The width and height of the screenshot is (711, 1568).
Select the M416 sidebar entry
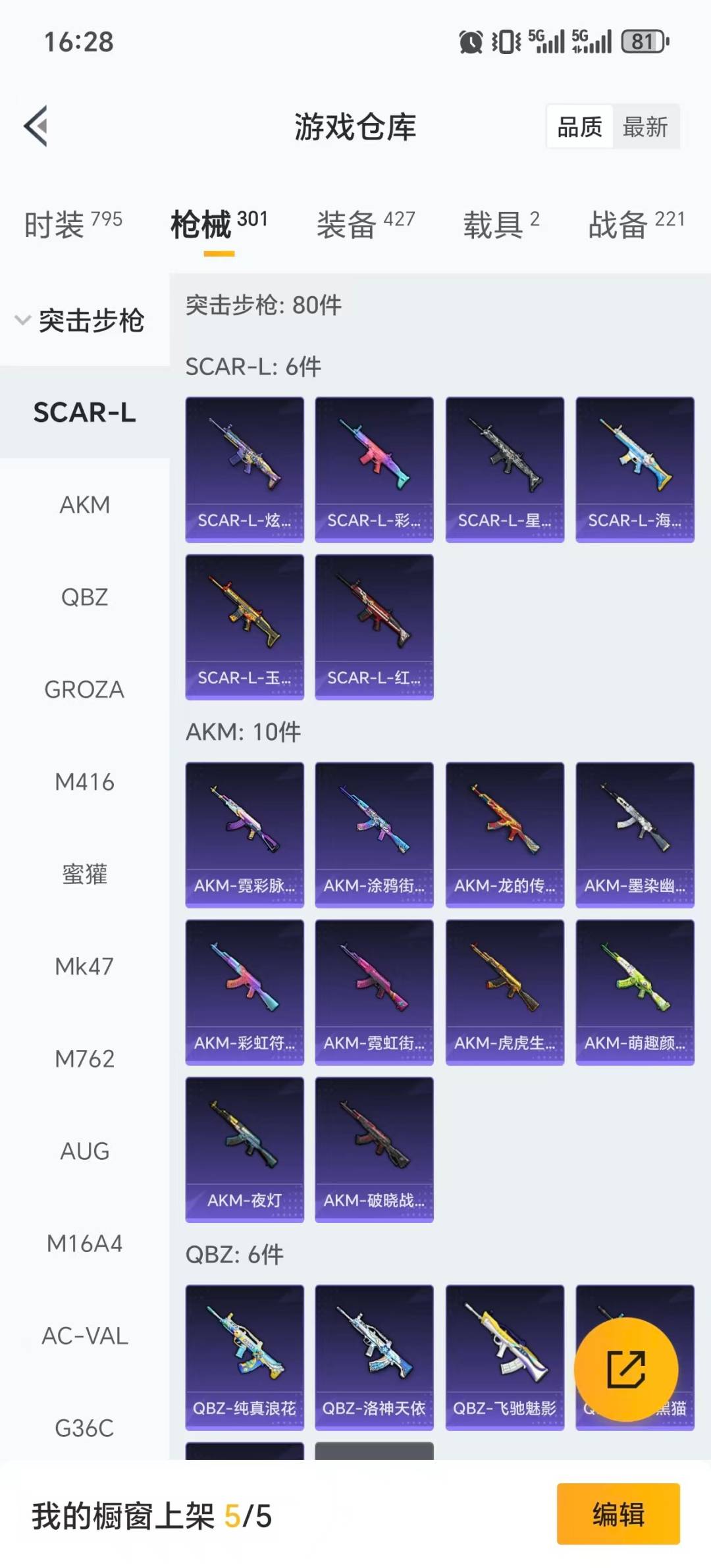click(84, 782)
